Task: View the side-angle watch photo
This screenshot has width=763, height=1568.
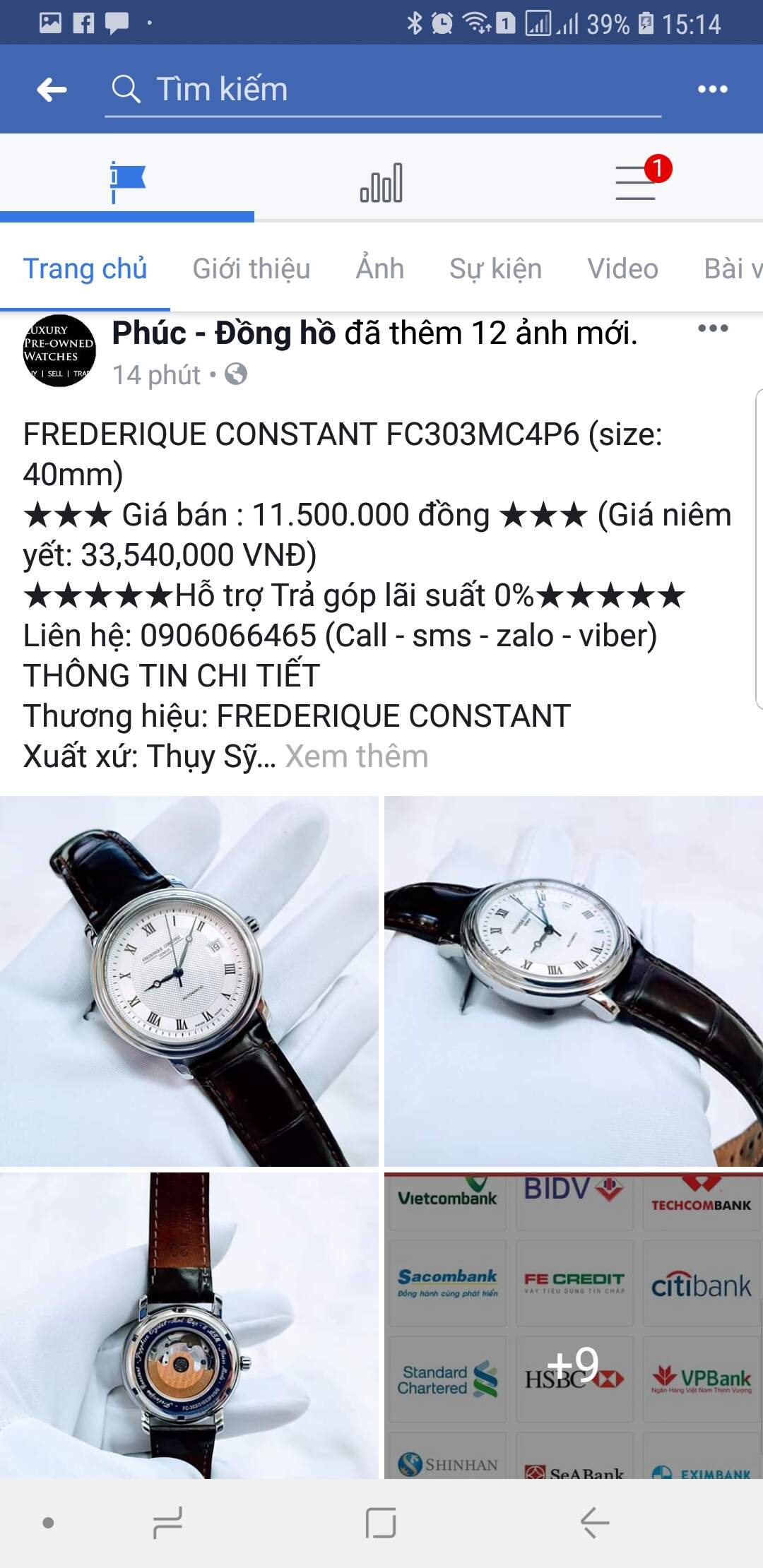Action: tap(573, 980)
